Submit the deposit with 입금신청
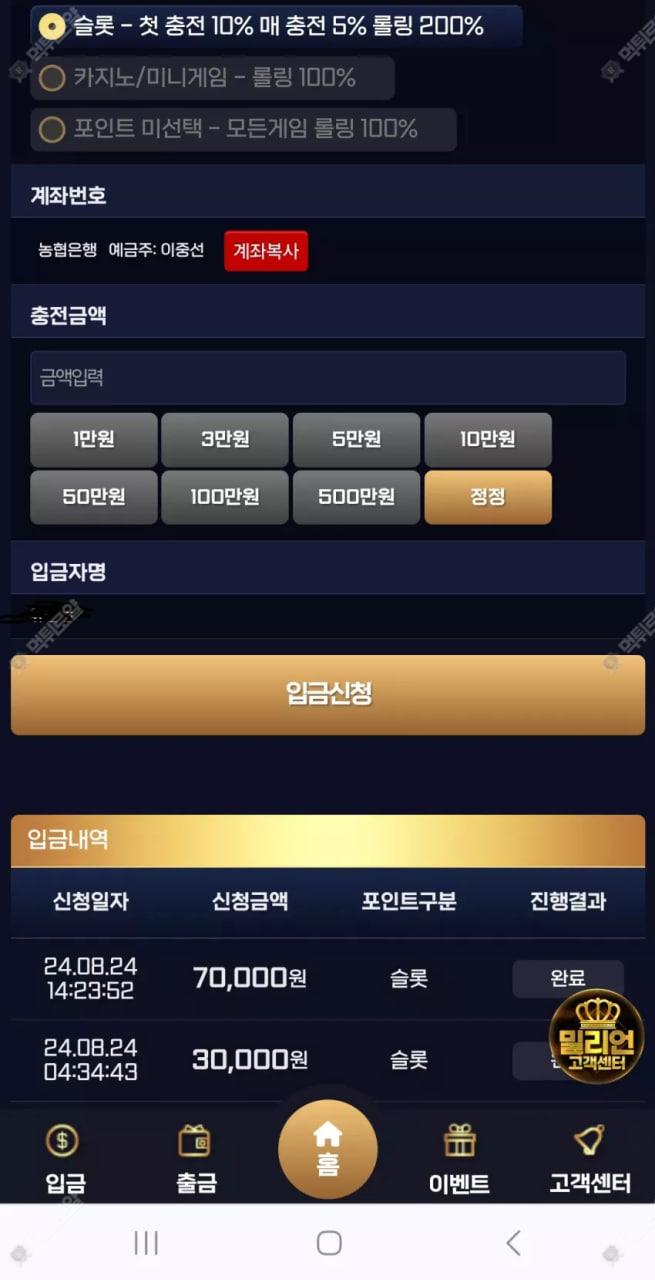 (327, 695)
